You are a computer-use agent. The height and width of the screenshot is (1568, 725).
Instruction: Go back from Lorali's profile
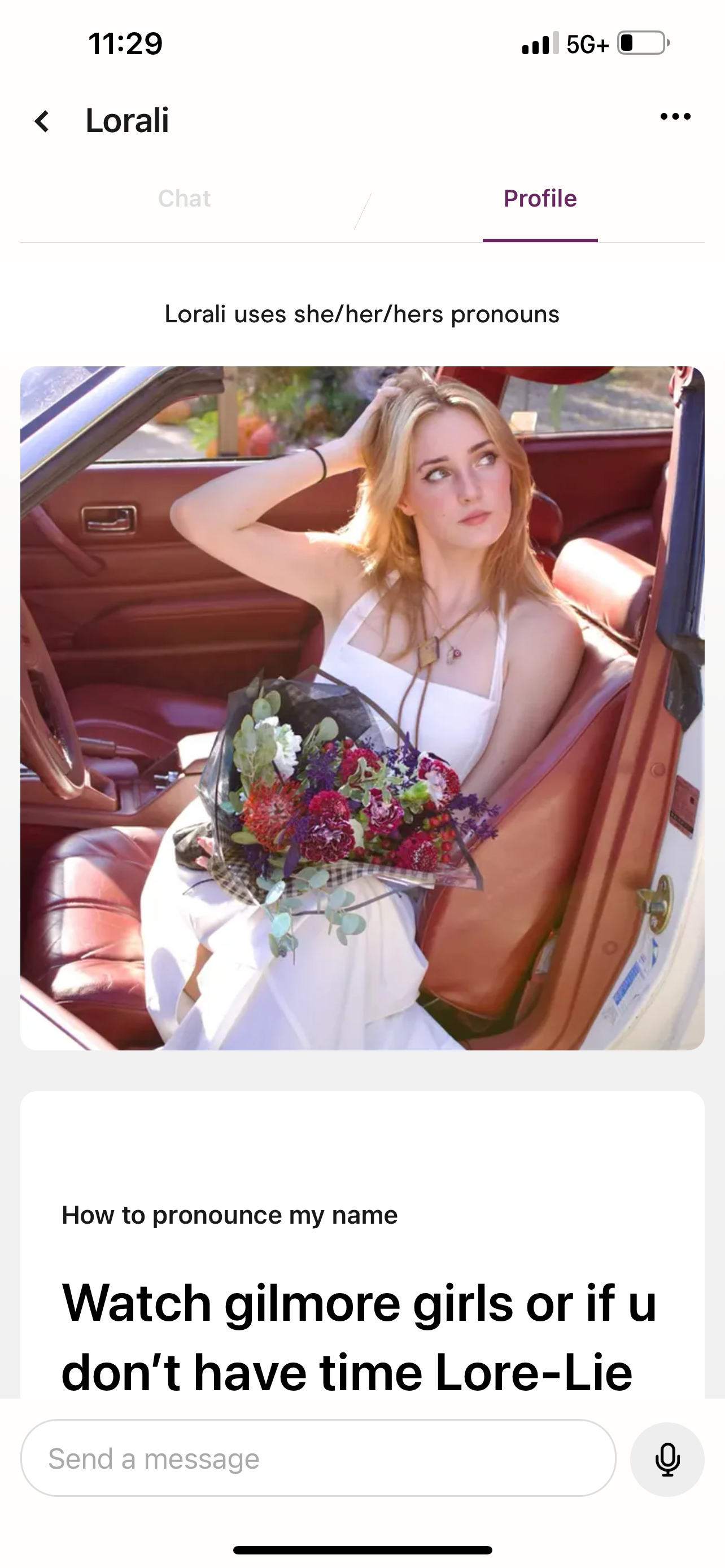41,121
